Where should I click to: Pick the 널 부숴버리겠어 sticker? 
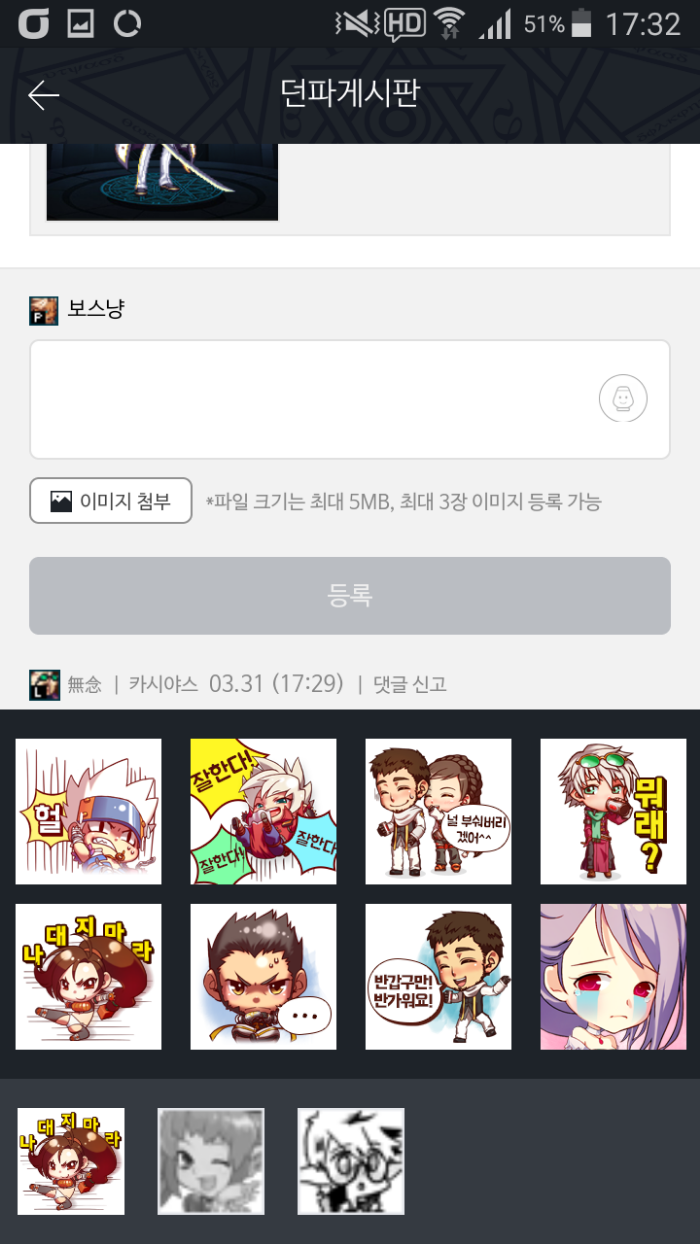[438, 811]
